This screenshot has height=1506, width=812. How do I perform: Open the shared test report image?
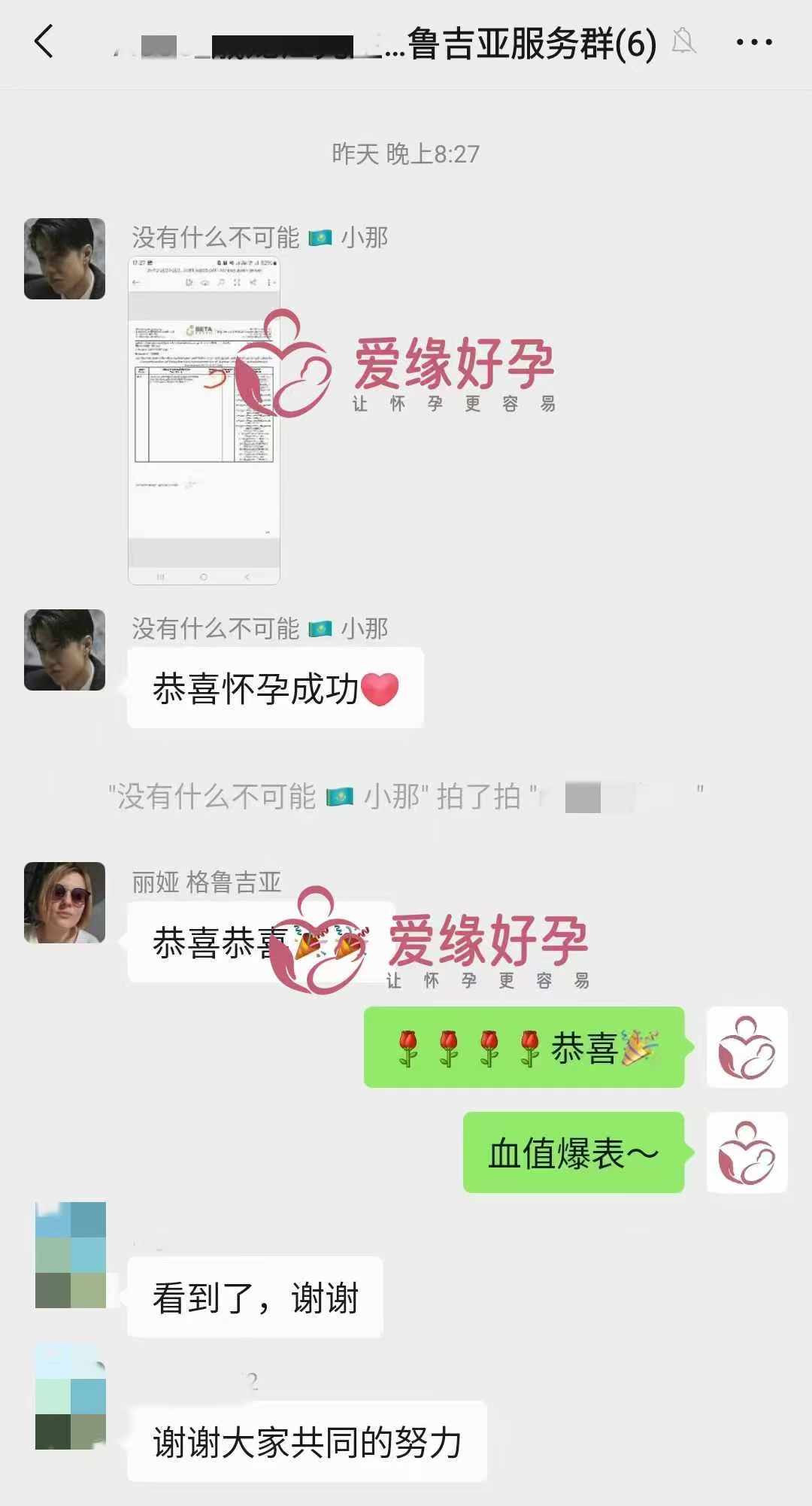point(204,420)
